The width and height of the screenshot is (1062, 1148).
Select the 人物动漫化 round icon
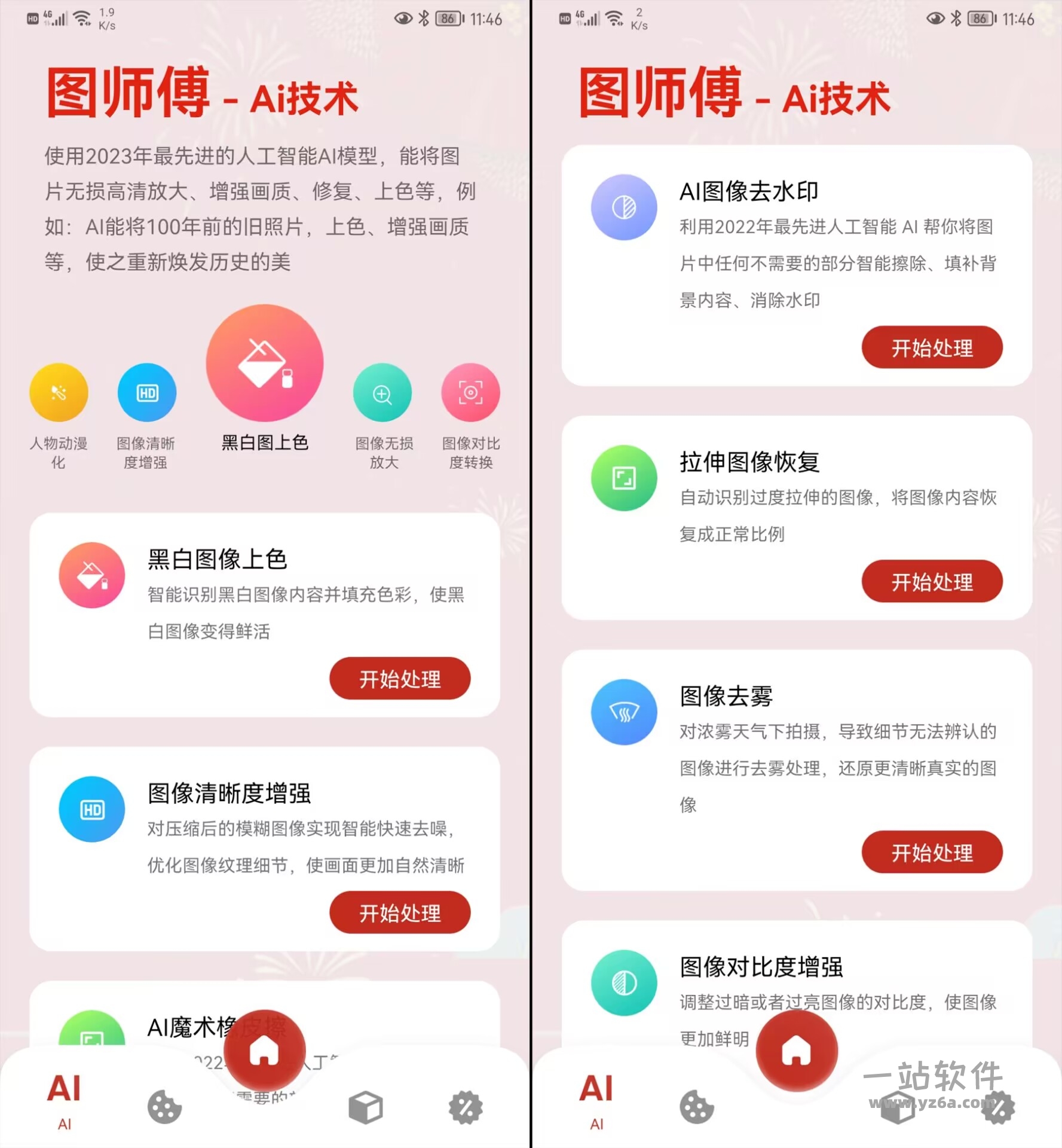(59, 393)
